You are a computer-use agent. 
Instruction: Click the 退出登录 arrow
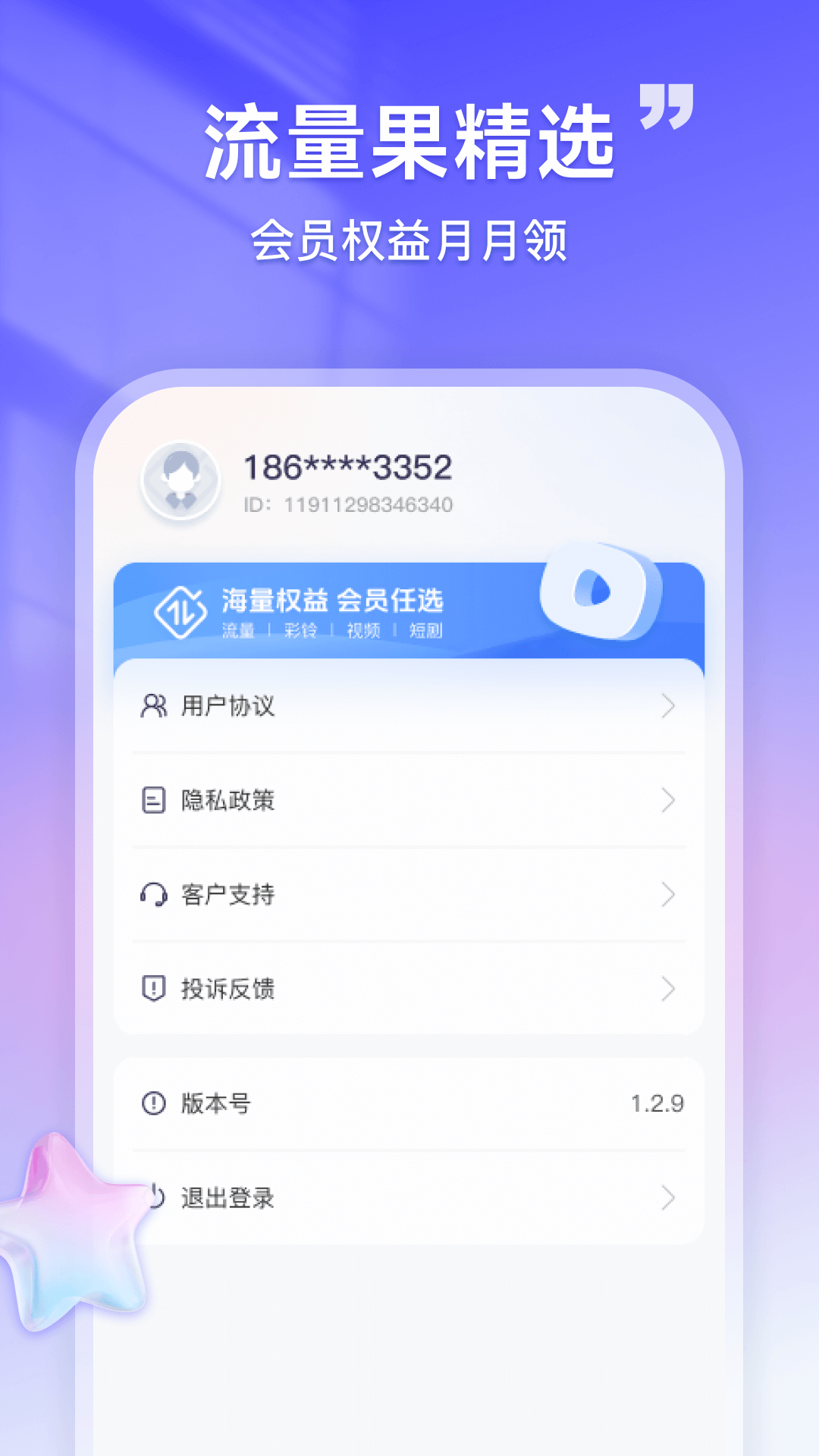click(669, 1198)
